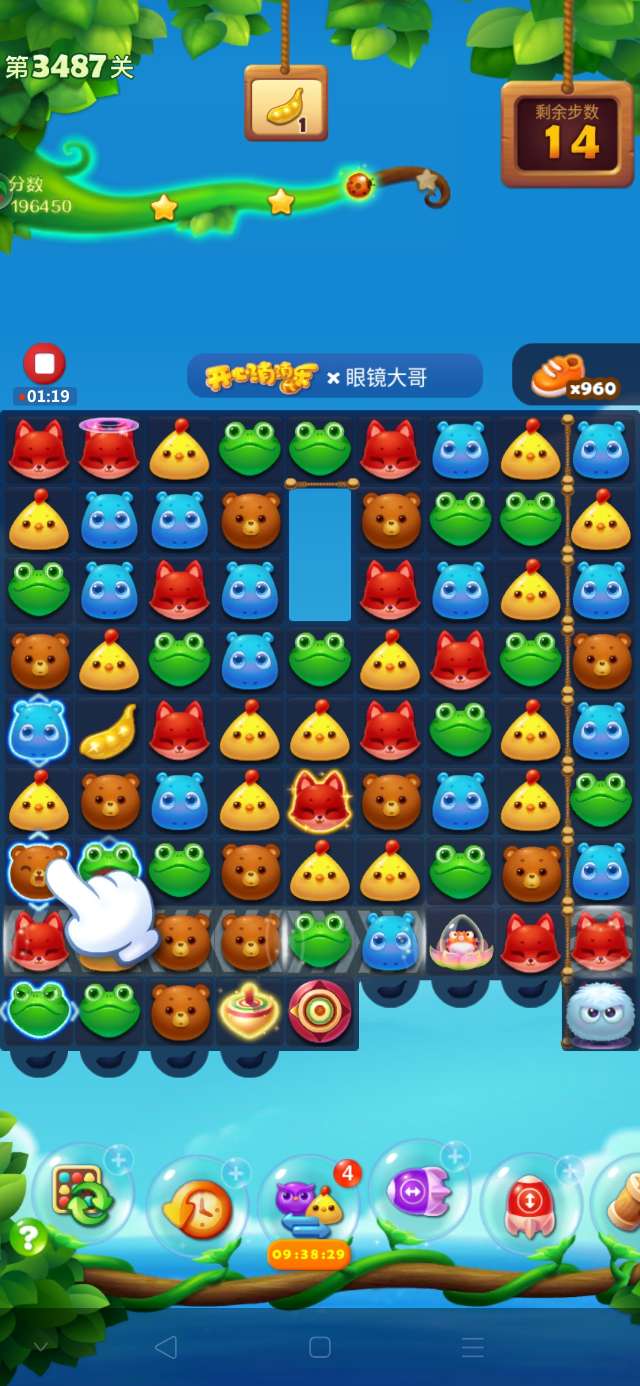Stop the screen recording
Image resolution: width=640 pixels, height=1386 pixels.
44,364
